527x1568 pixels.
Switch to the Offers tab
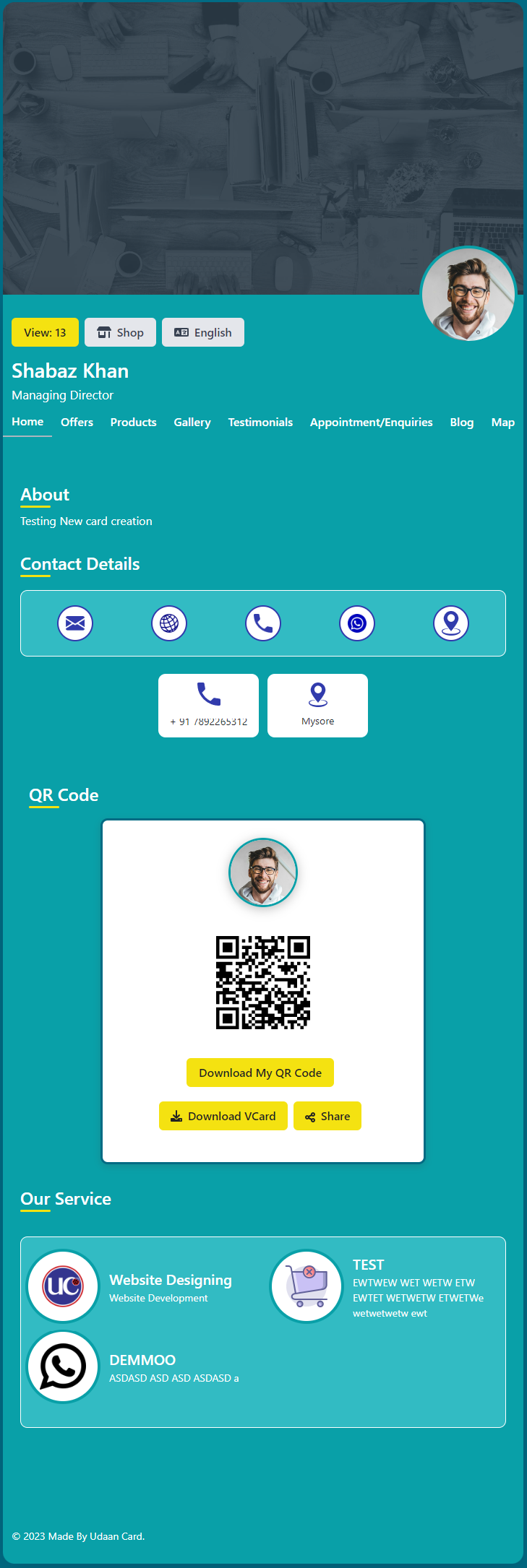tap(77, 422)
